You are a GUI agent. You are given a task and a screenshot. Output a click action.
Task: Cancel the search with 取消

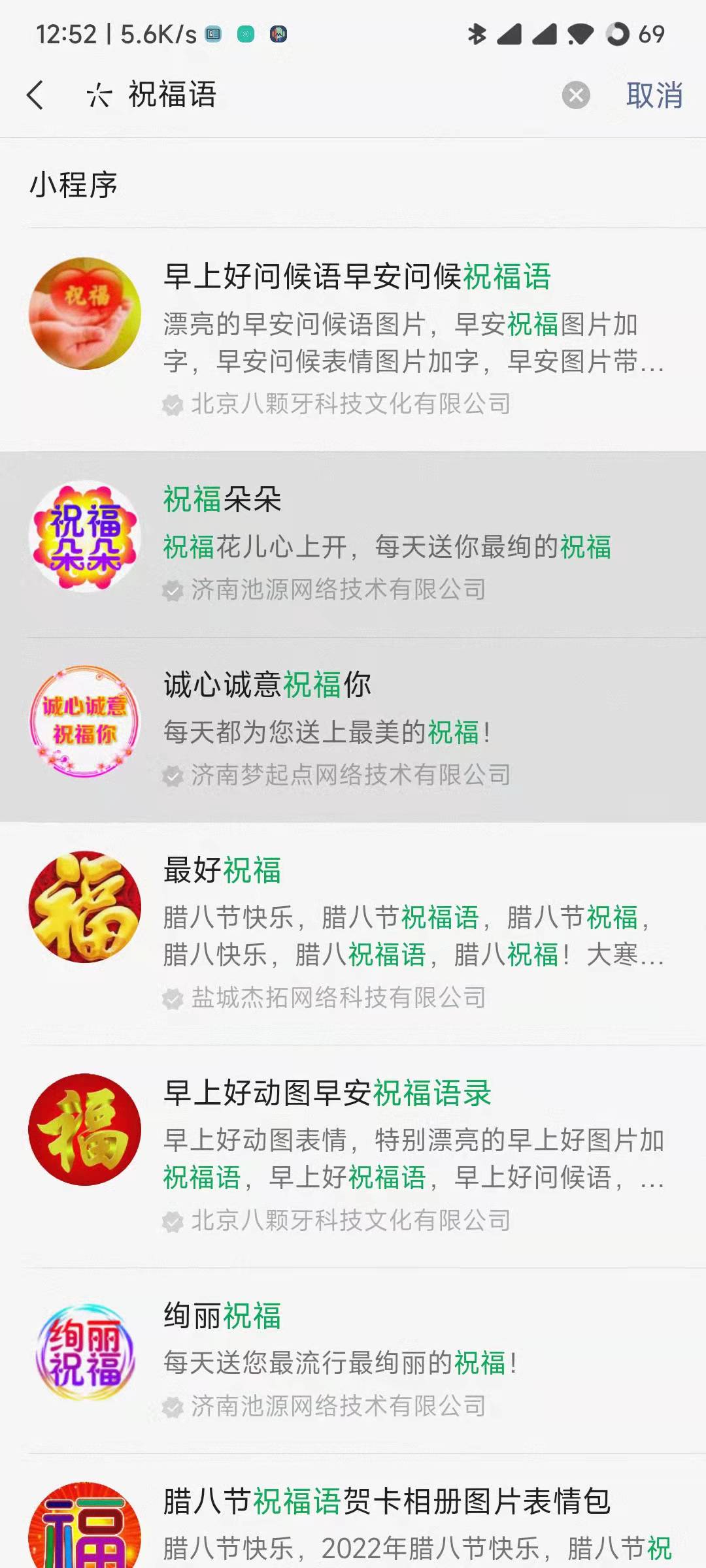(654, 95)
